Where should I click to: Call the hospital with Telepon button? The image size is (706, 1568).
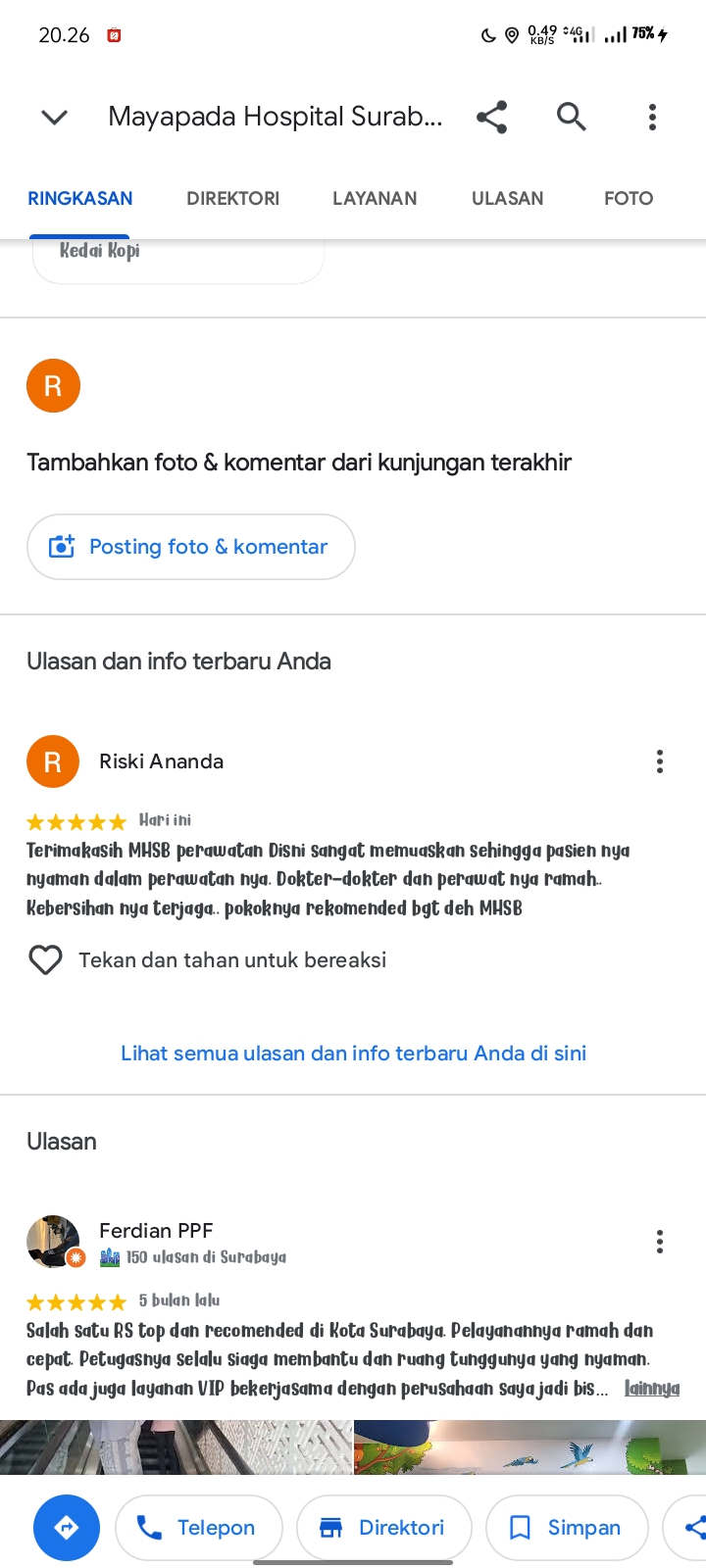tap(199, 1528)
